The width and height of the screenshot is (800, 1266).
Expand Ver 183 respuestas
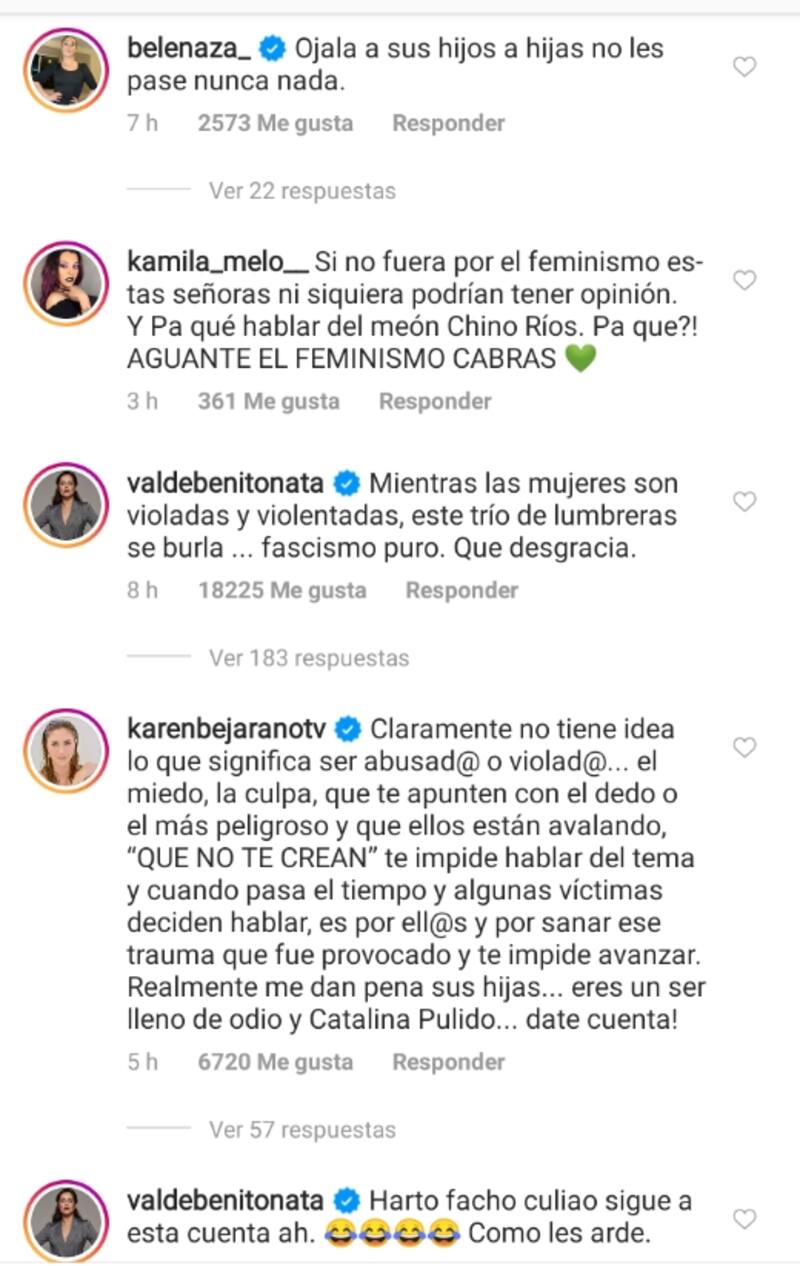point(309,658)
